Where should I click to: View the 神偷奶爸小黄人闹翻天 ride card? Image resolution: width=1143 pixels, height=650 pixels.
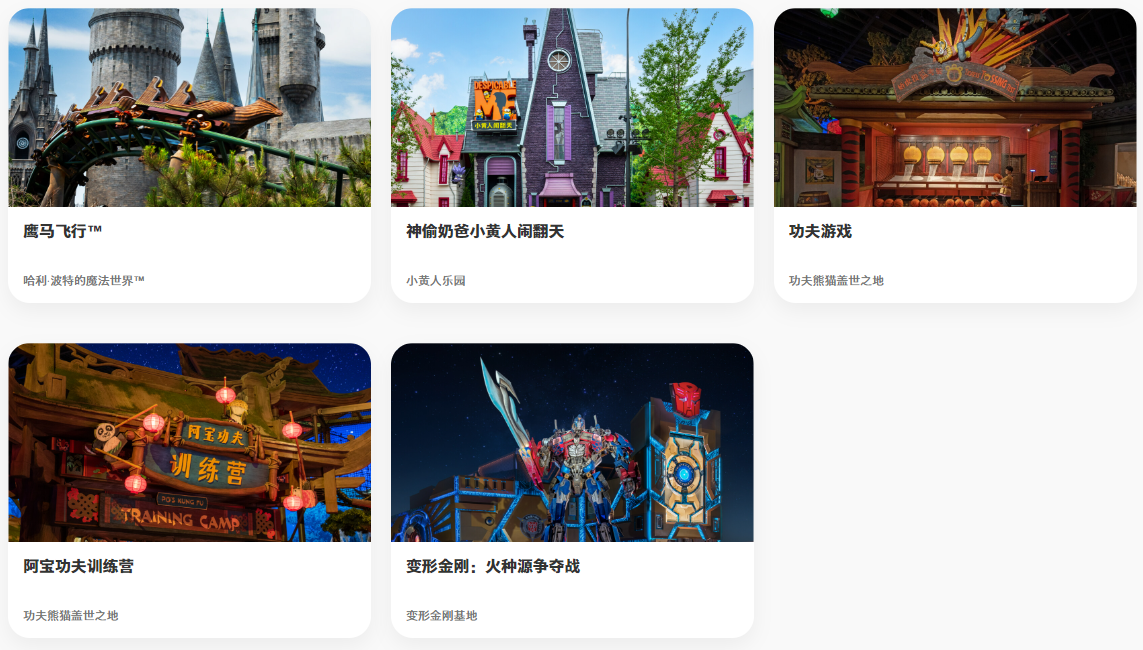click(572, 155)
